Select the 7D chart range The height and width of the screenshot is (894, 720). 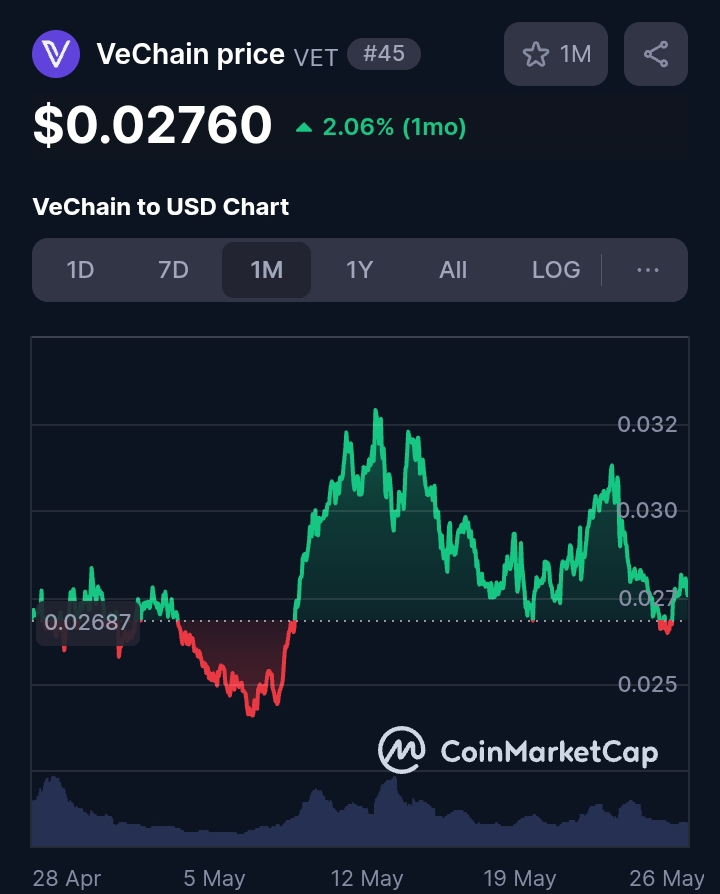point(173,270)
